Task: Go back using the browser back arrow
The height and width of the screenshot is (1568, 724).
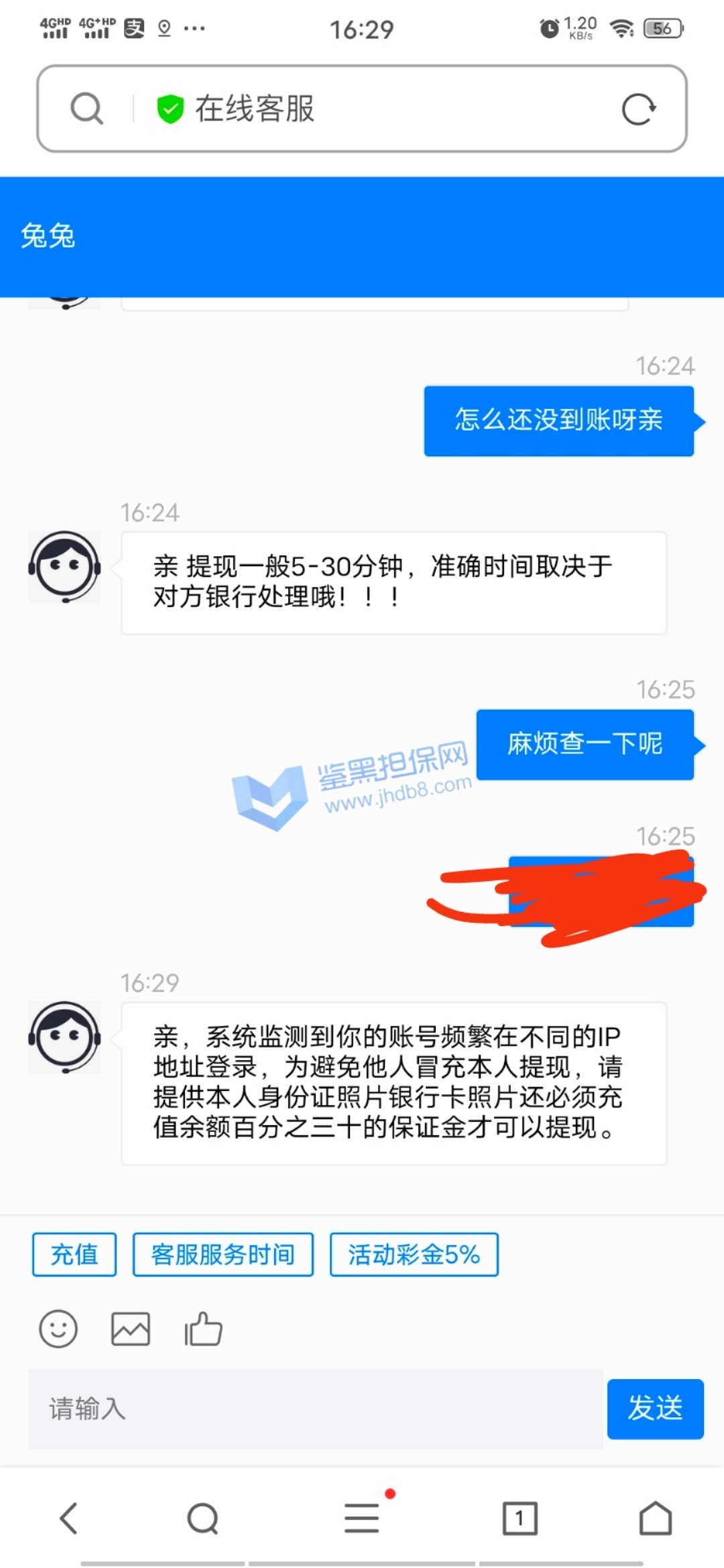Action: pos(69,1518)
